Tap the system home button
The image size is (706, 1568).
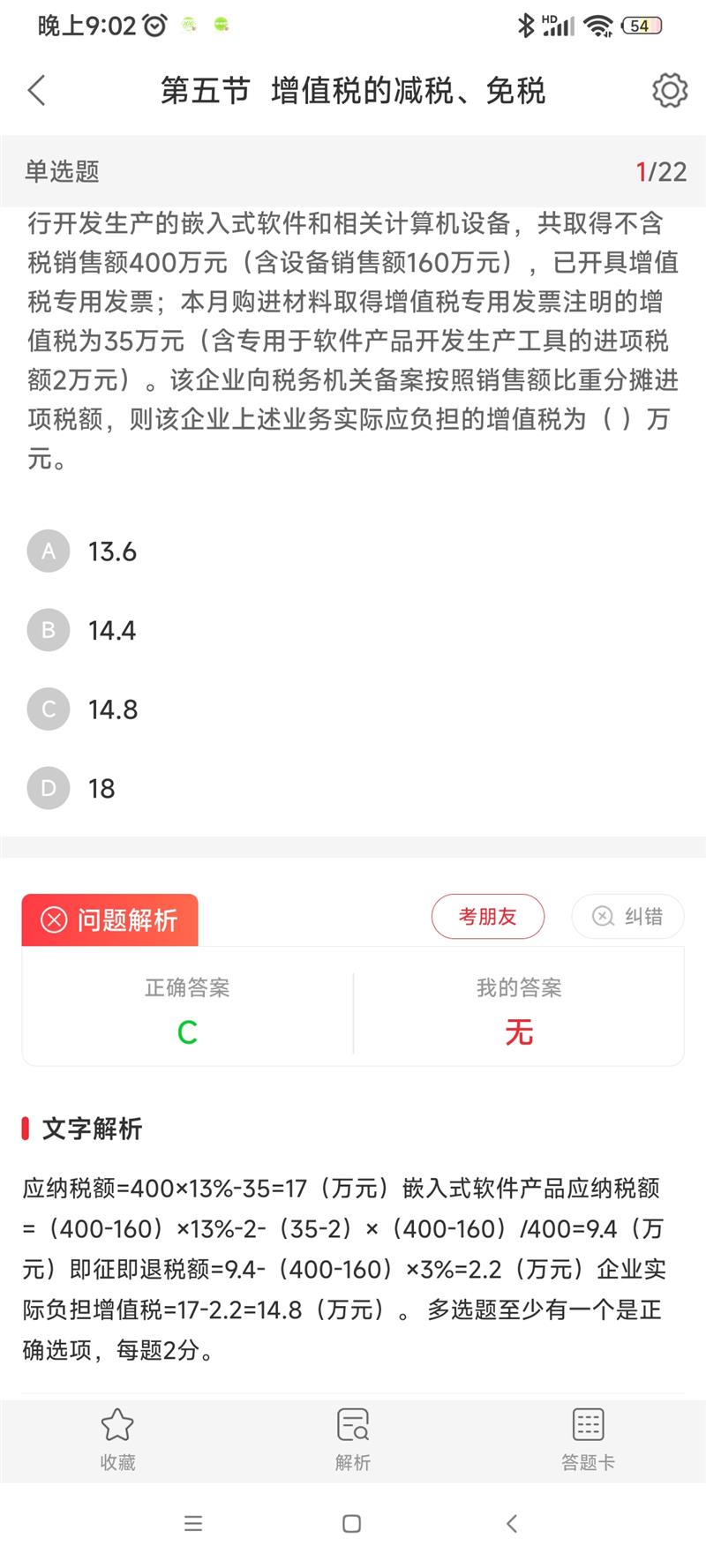351,1524
